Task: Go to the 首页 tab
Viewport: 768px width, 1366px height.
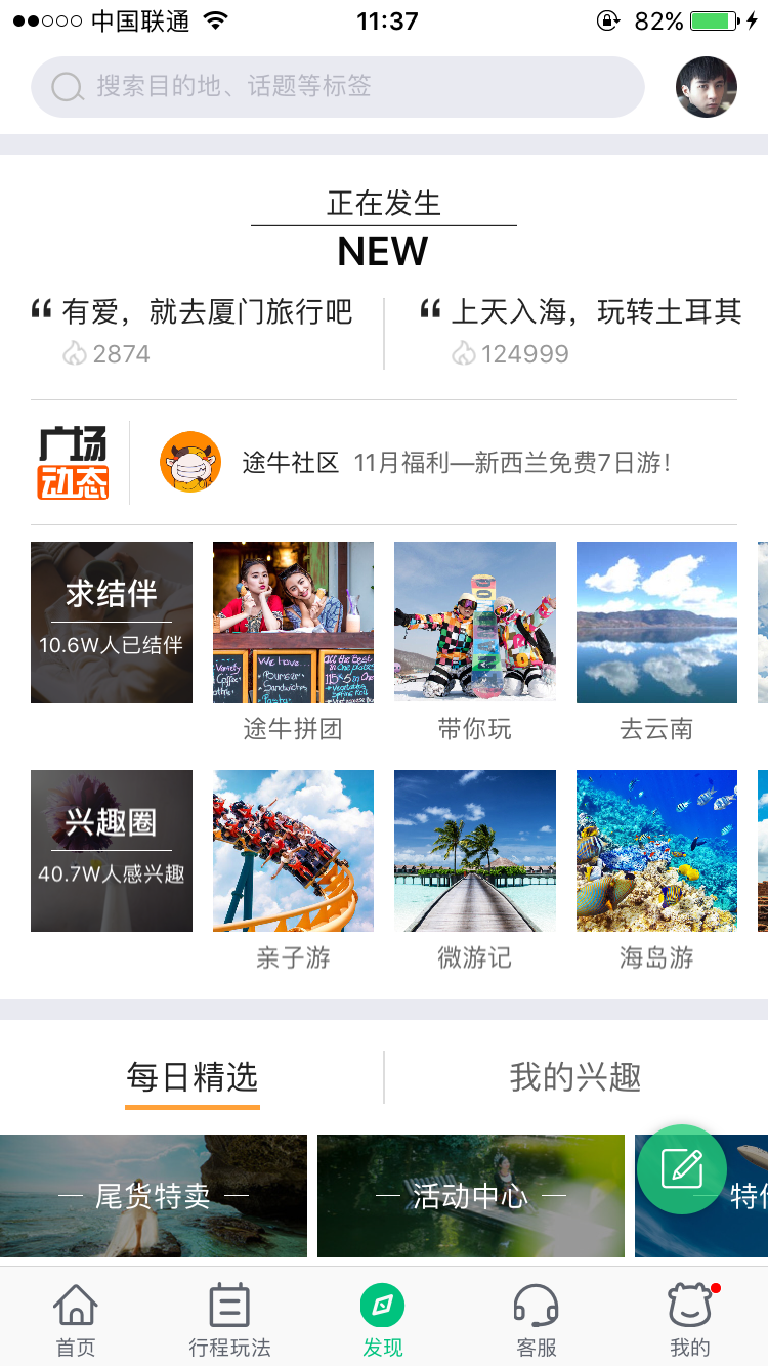Action: click(x=75, y=1320)
